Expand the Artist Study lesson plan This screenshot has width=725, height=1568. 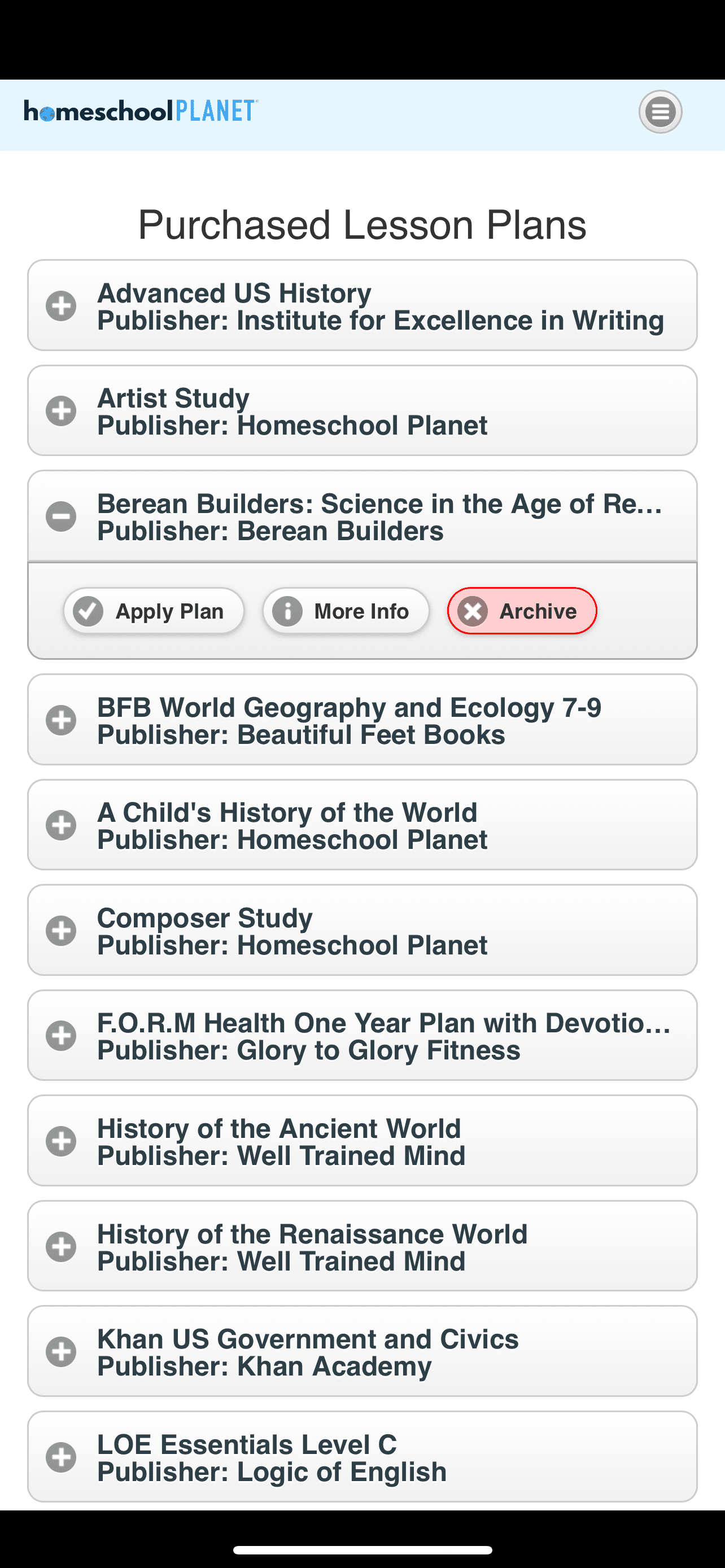tap(61, 410)
